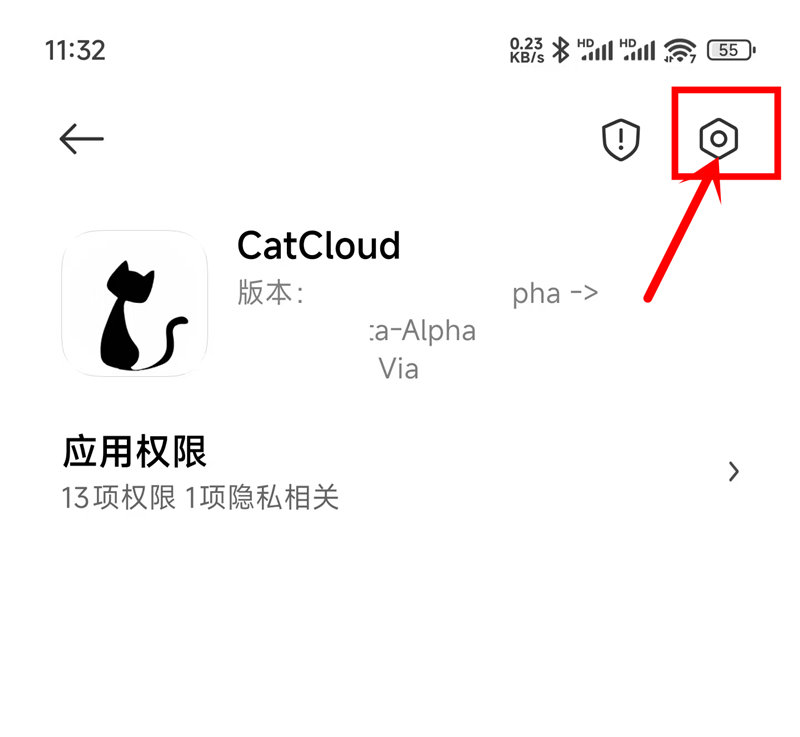Viewport: 800px width, 737px height.
Task: Open the shield security warning icon
Action: (x=620, y=139)
